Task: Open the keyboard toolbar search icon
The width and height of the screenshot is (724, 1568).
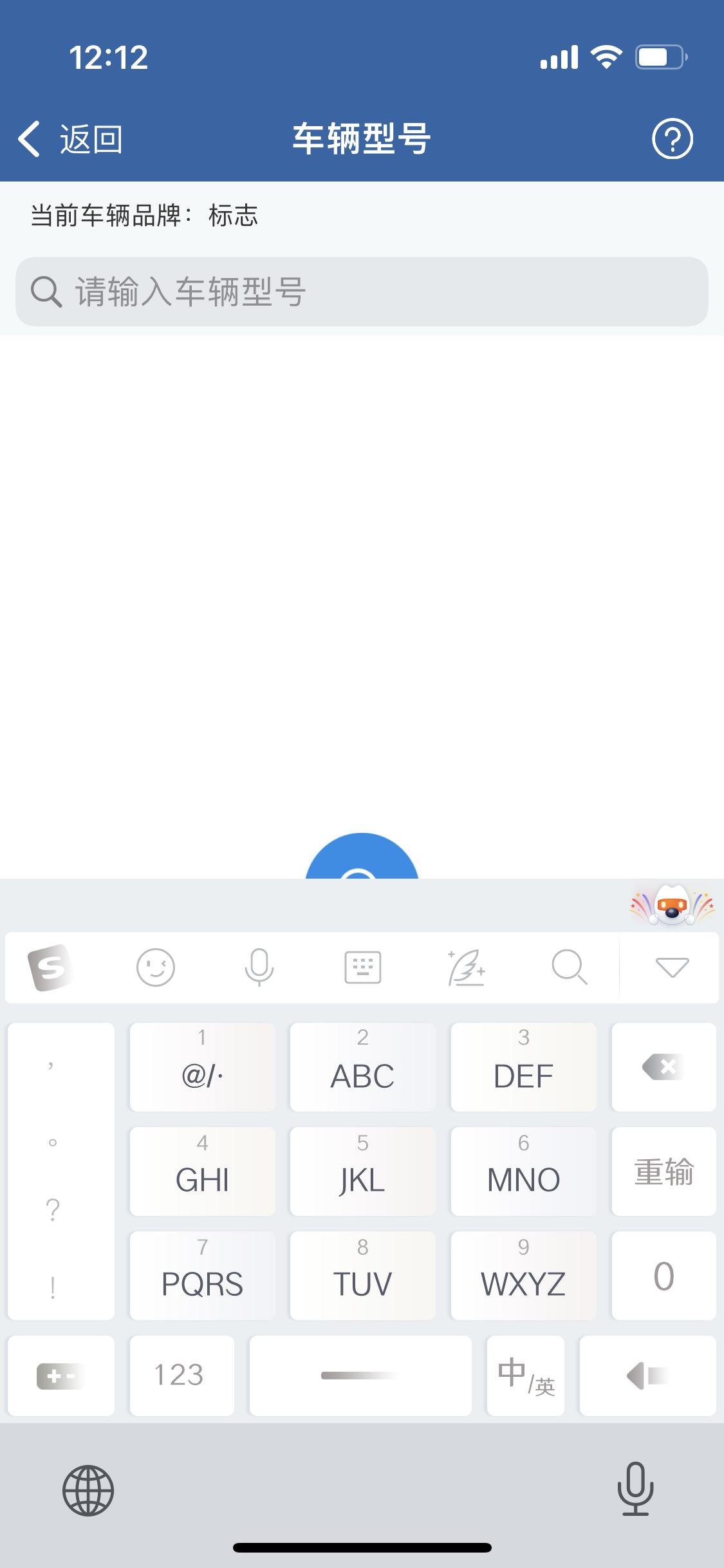Action: tap(569, 967)
